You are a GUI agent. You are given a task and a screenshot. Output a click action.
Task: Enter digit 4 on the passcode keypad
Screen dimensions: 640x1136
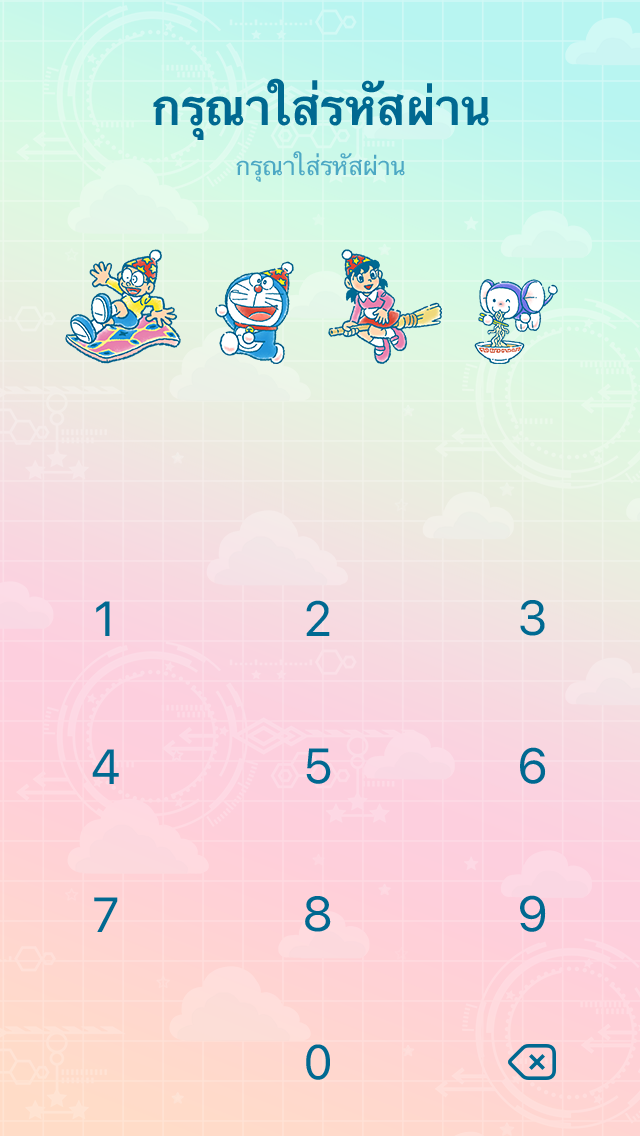[x=105, y=767]
